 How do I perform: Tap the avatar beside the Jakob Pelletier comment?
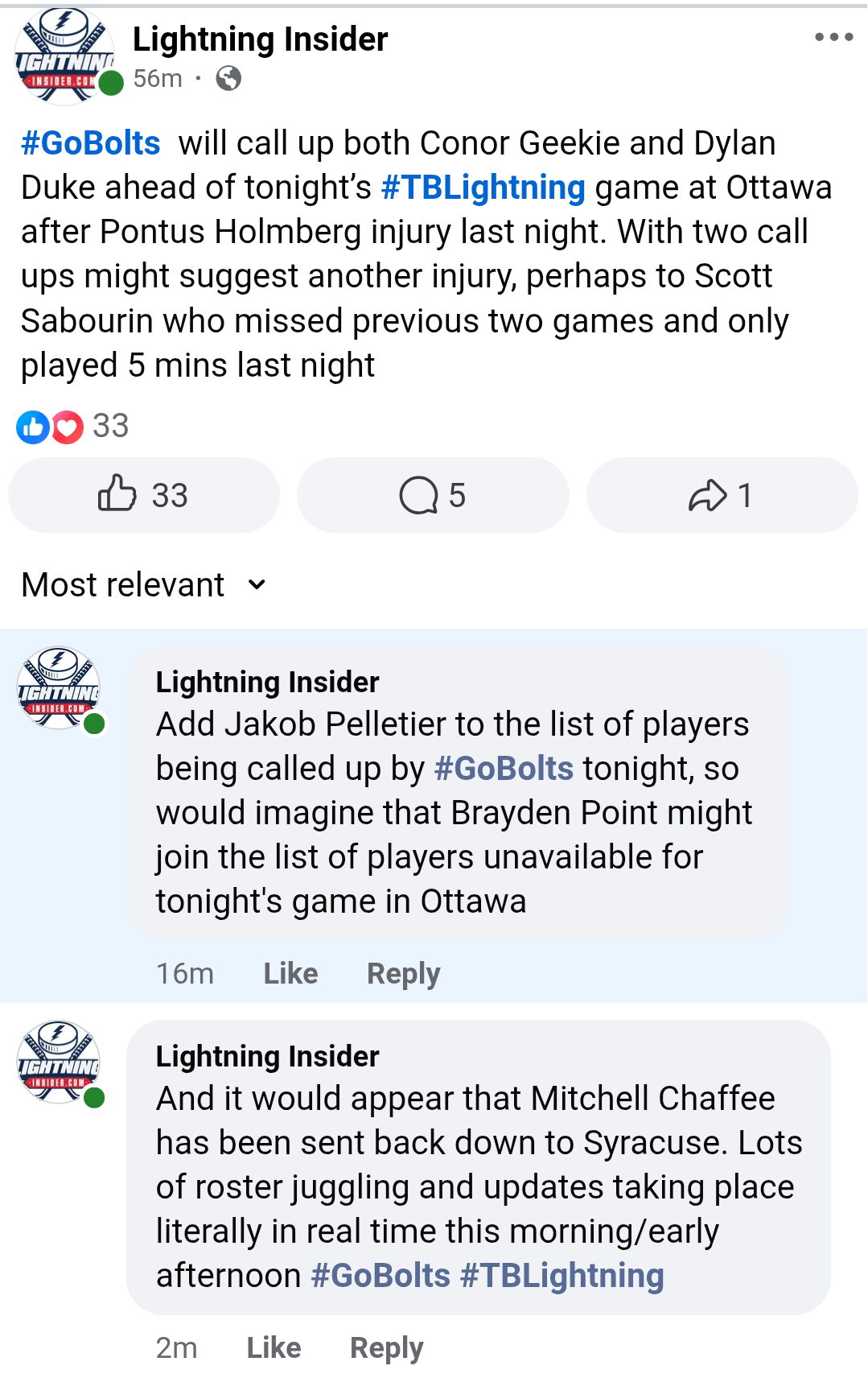[60, 689]
